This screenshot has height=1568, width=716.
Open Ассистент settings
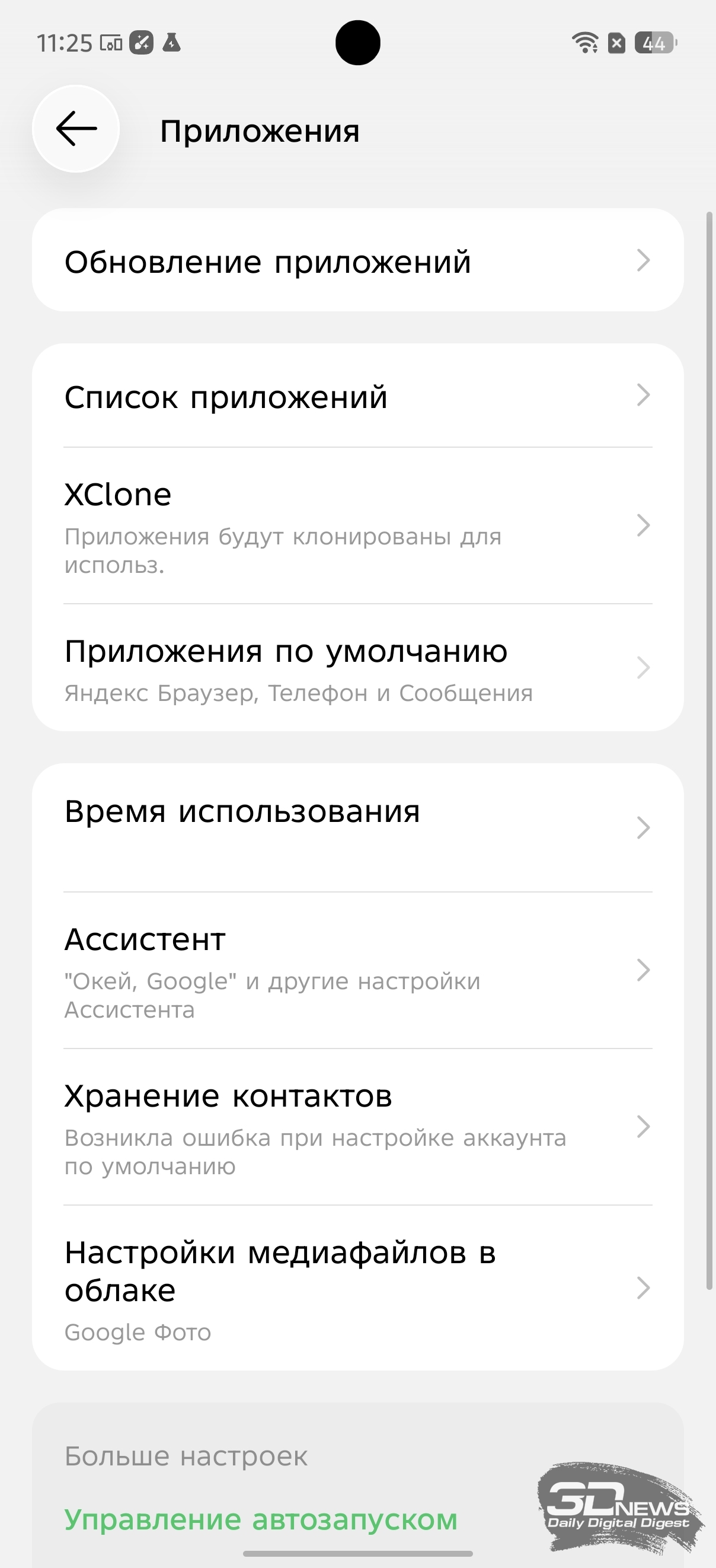pos(357,970)
